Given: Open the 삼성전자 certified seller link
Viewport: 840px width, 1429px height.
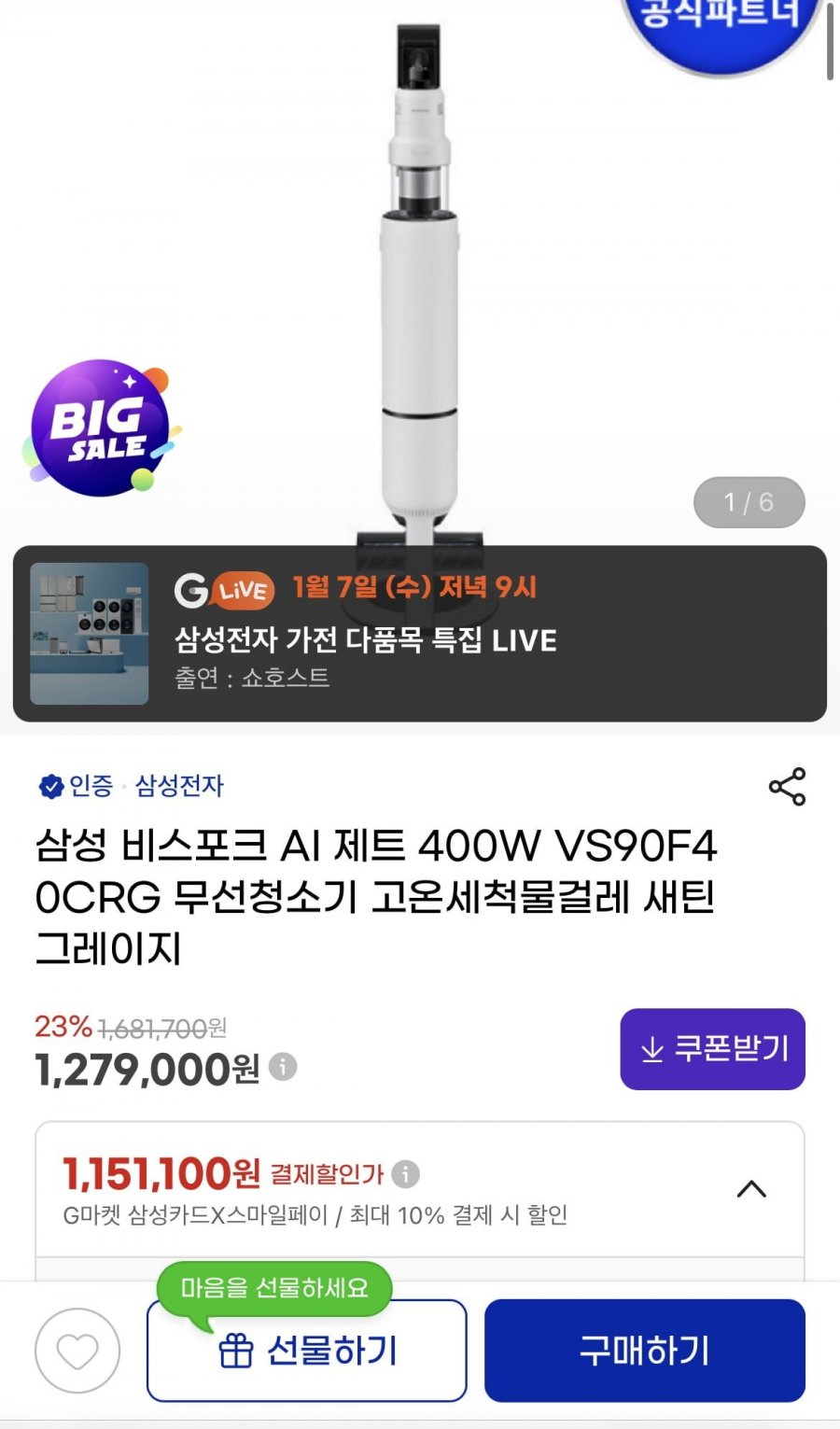Looking at the screenshot, I should 179,786.
